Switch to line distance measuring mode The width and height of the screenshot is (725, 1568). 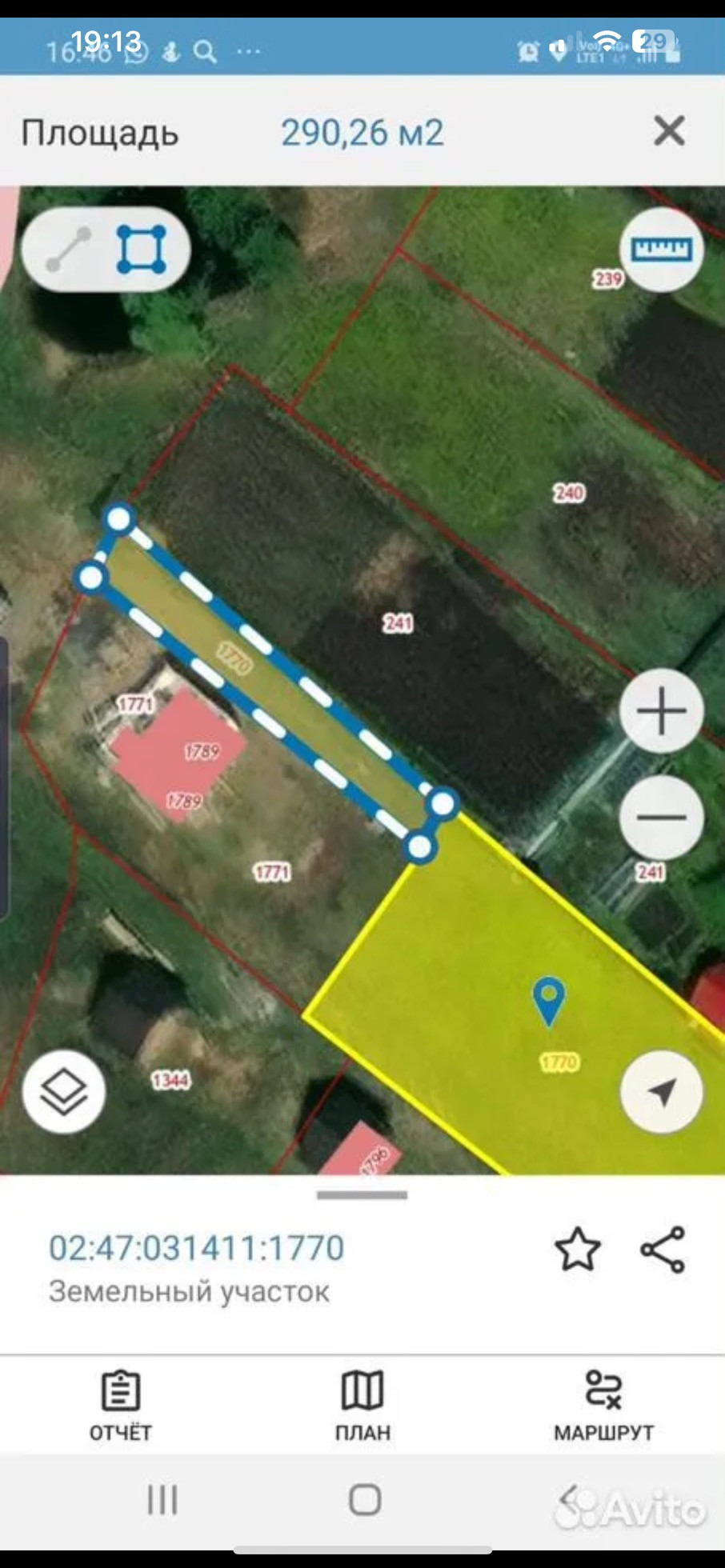pyautogui.click(x=69, y=250)
